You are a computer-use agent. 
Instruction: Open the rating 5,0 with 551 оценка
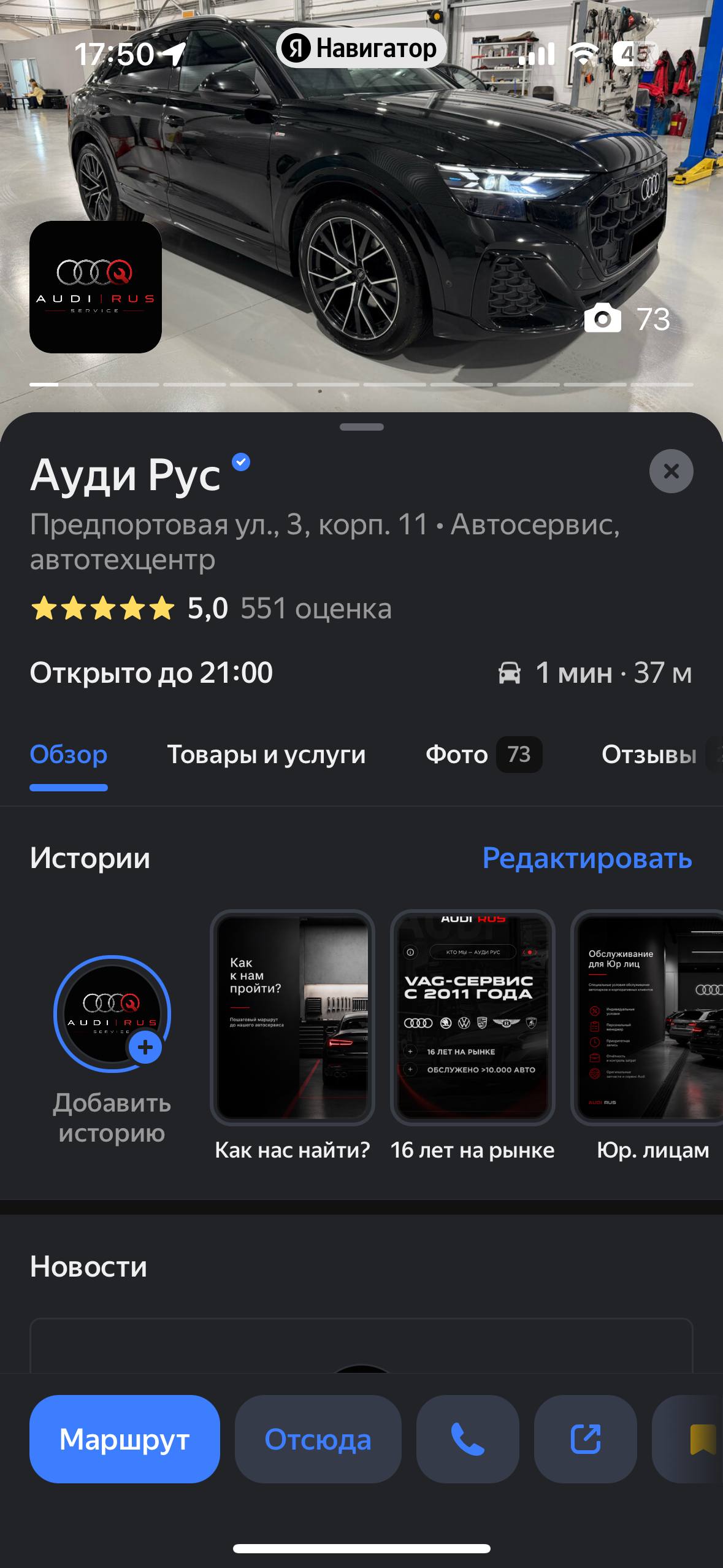(x=211, y=609)
